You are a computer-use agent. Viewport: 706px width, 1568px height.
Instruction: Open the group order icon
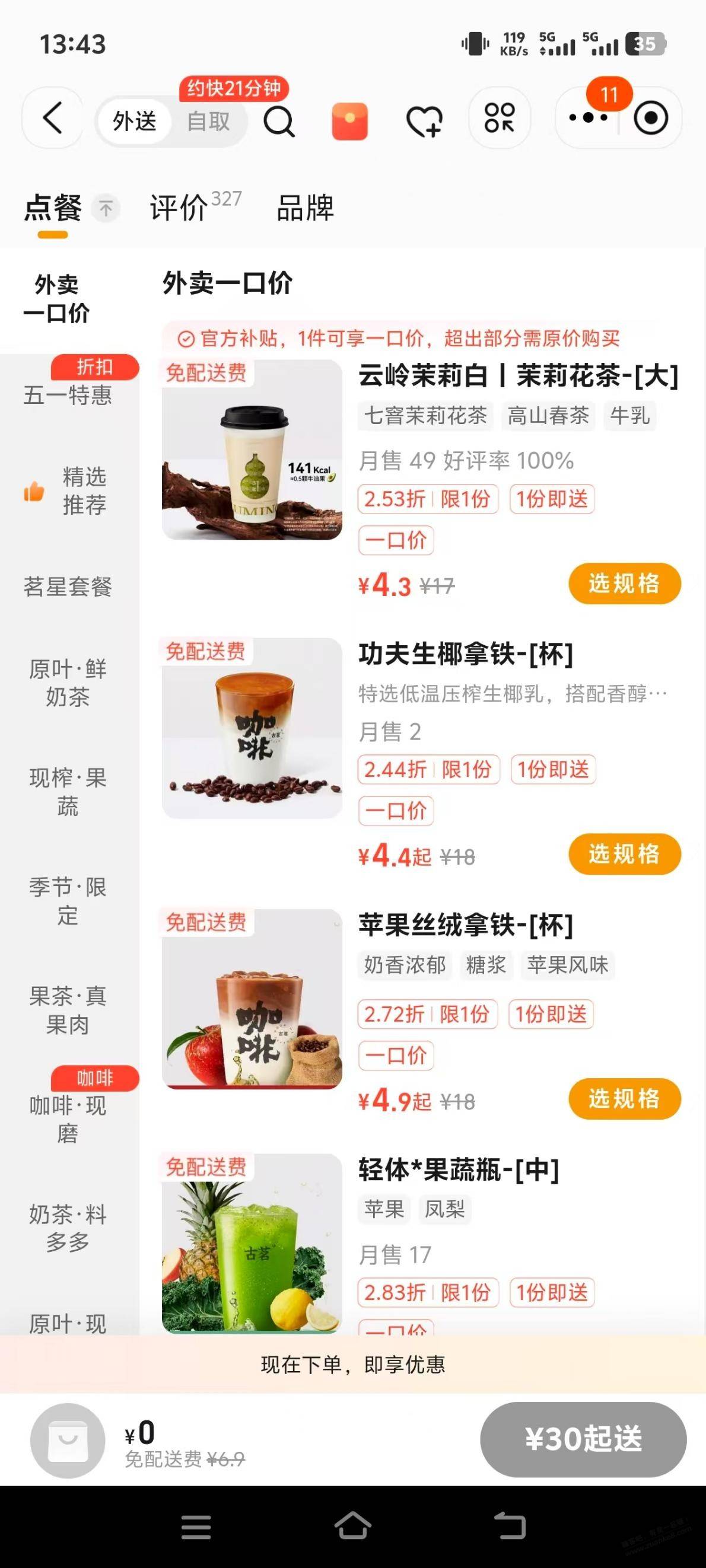500,118
